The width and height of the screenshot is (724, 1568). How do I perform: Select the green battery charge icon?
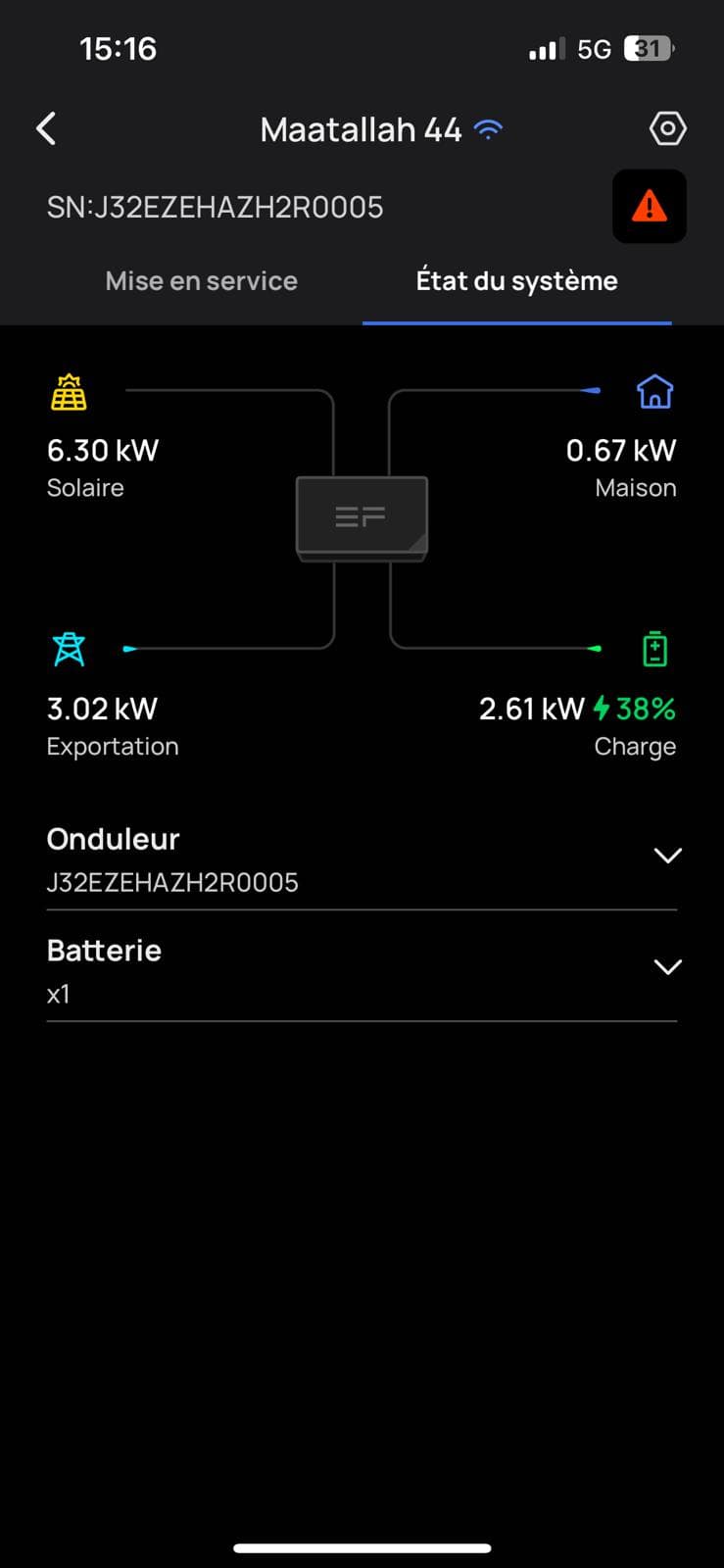pos(654,648)
